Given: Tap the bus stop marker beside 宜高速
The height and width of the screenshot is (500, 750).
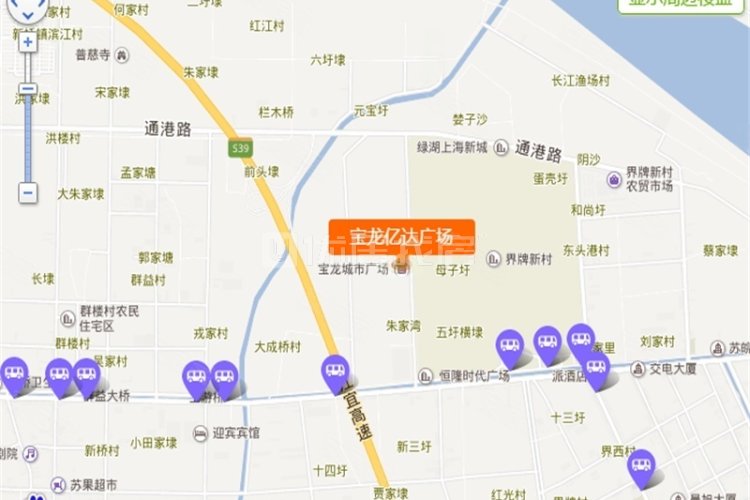Looking at the screenshot, I should coord(335,371).
